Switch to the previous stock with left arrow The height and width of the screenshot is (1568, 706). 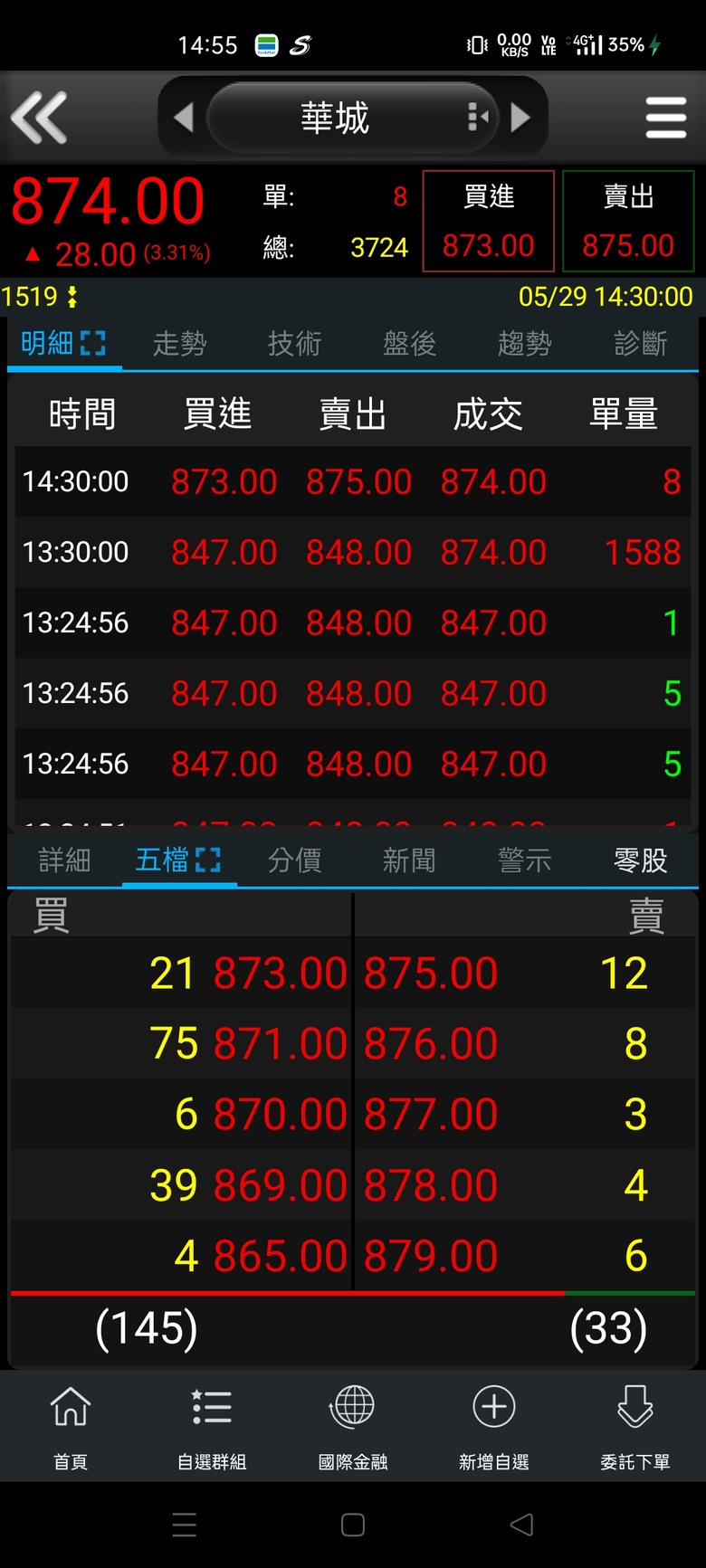(x=183, y=118)
